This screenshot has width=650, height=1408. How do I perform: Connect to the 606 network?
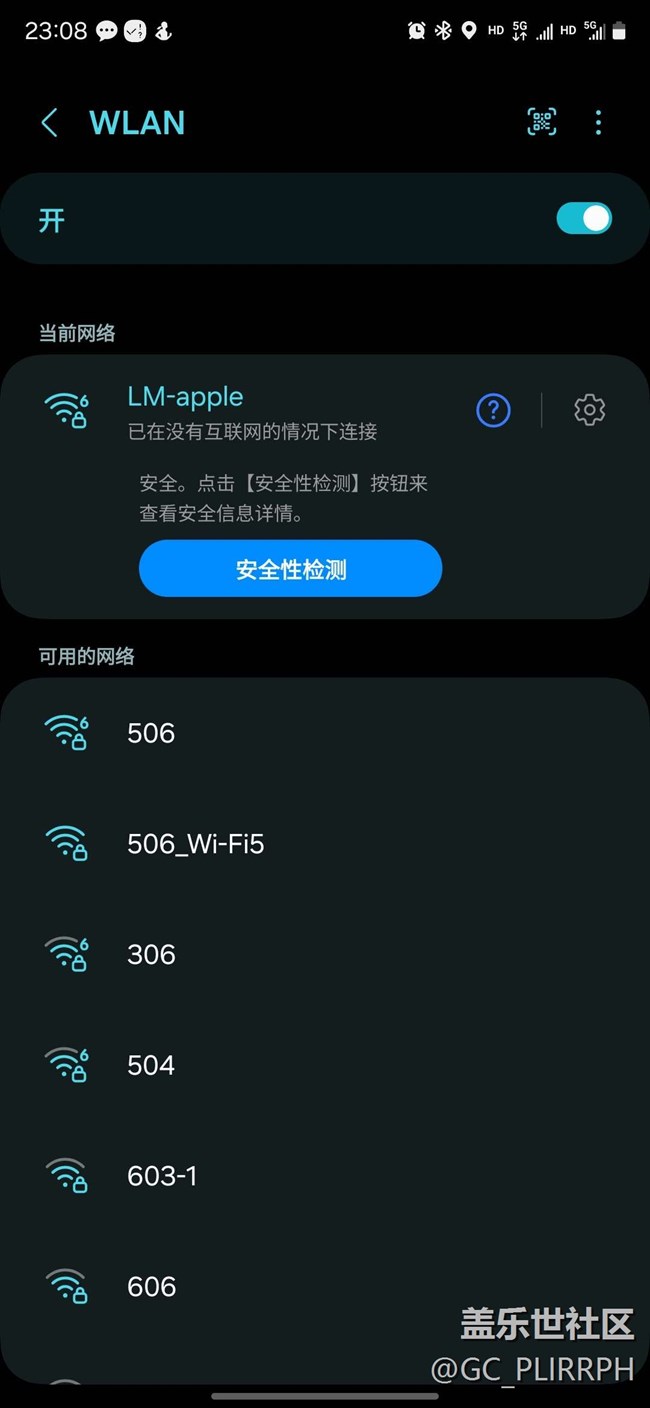(325, 1287)
